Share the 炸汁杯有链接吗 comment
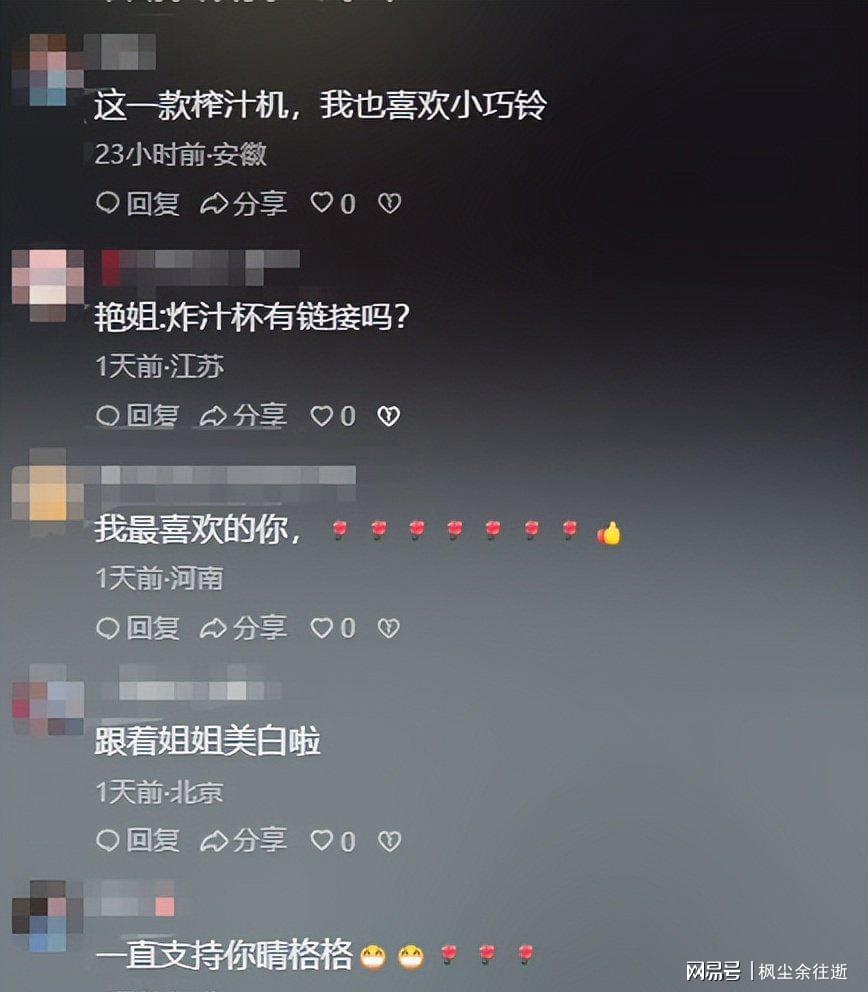This screenshot has width=868, height=992. coord(243,416)
